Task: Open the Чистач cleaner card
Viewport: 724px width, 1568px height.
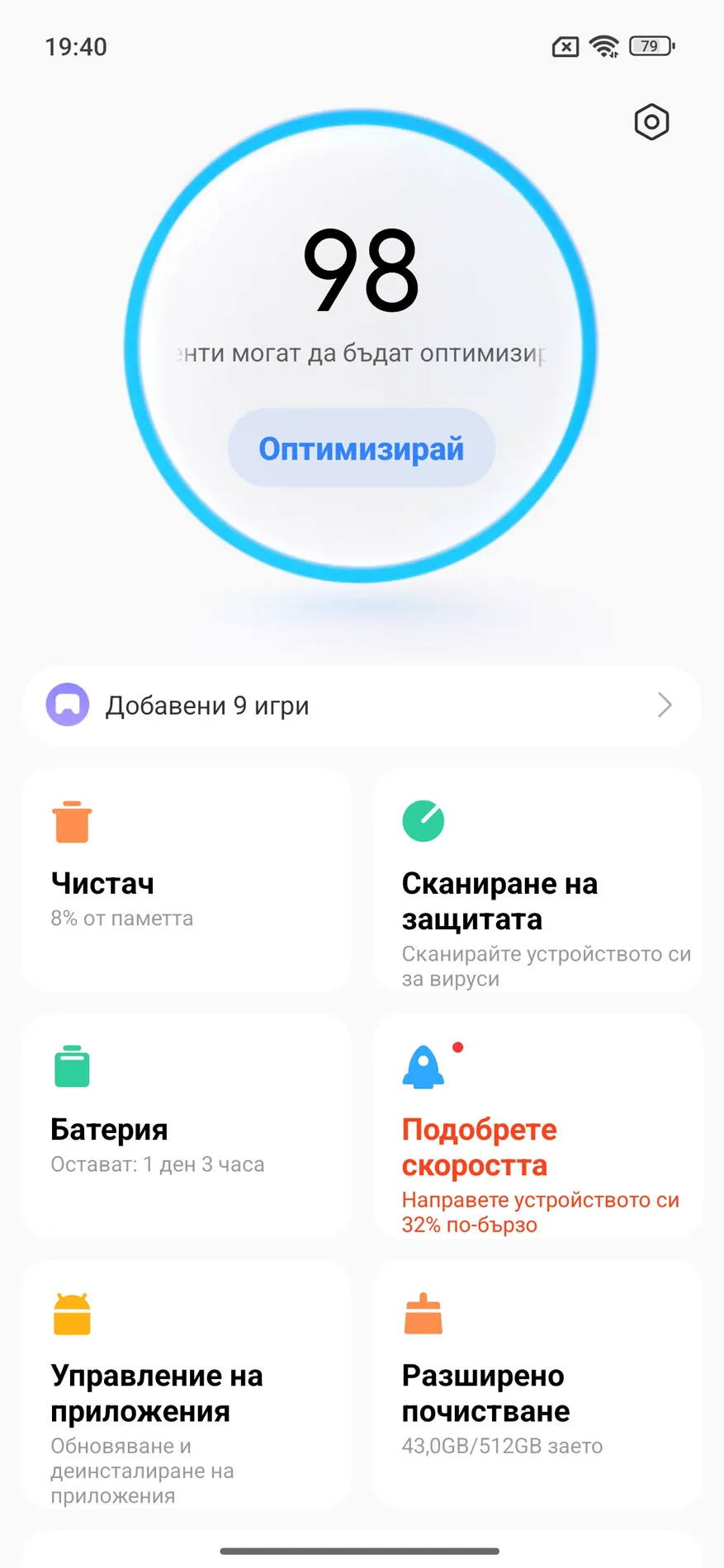Action: coord(187,880)
